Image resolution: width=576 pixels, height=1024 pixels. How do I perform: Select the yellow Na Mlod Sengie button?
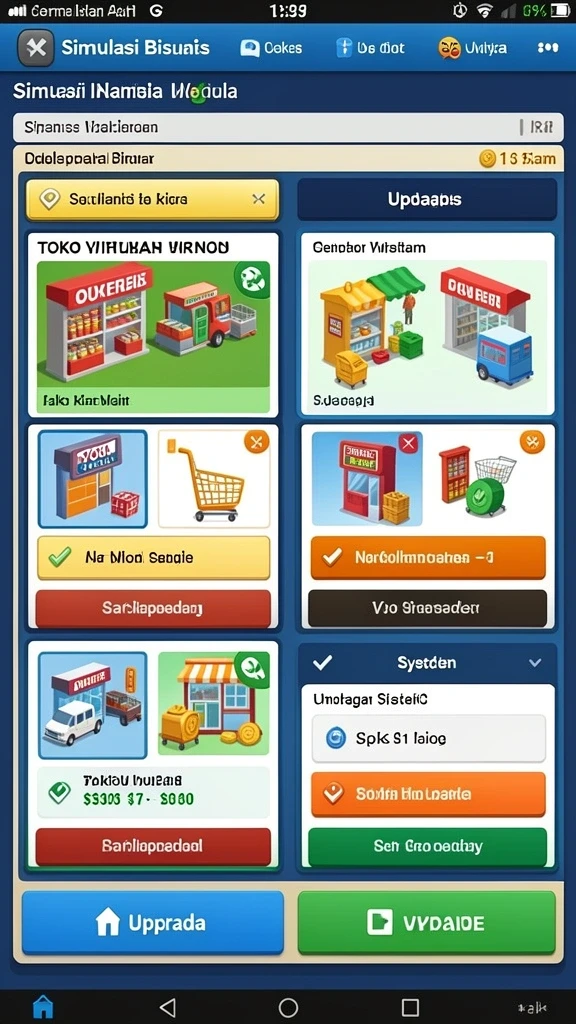(153, 558)
